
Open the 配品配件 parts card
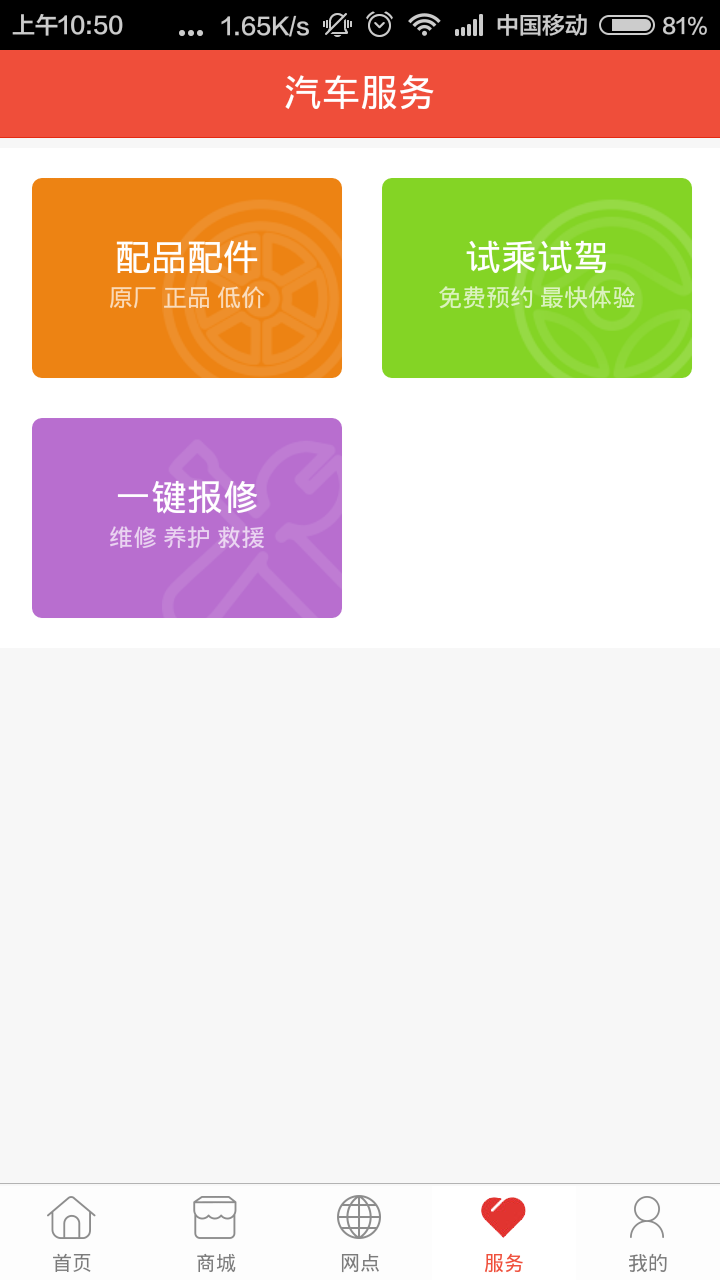187,278
